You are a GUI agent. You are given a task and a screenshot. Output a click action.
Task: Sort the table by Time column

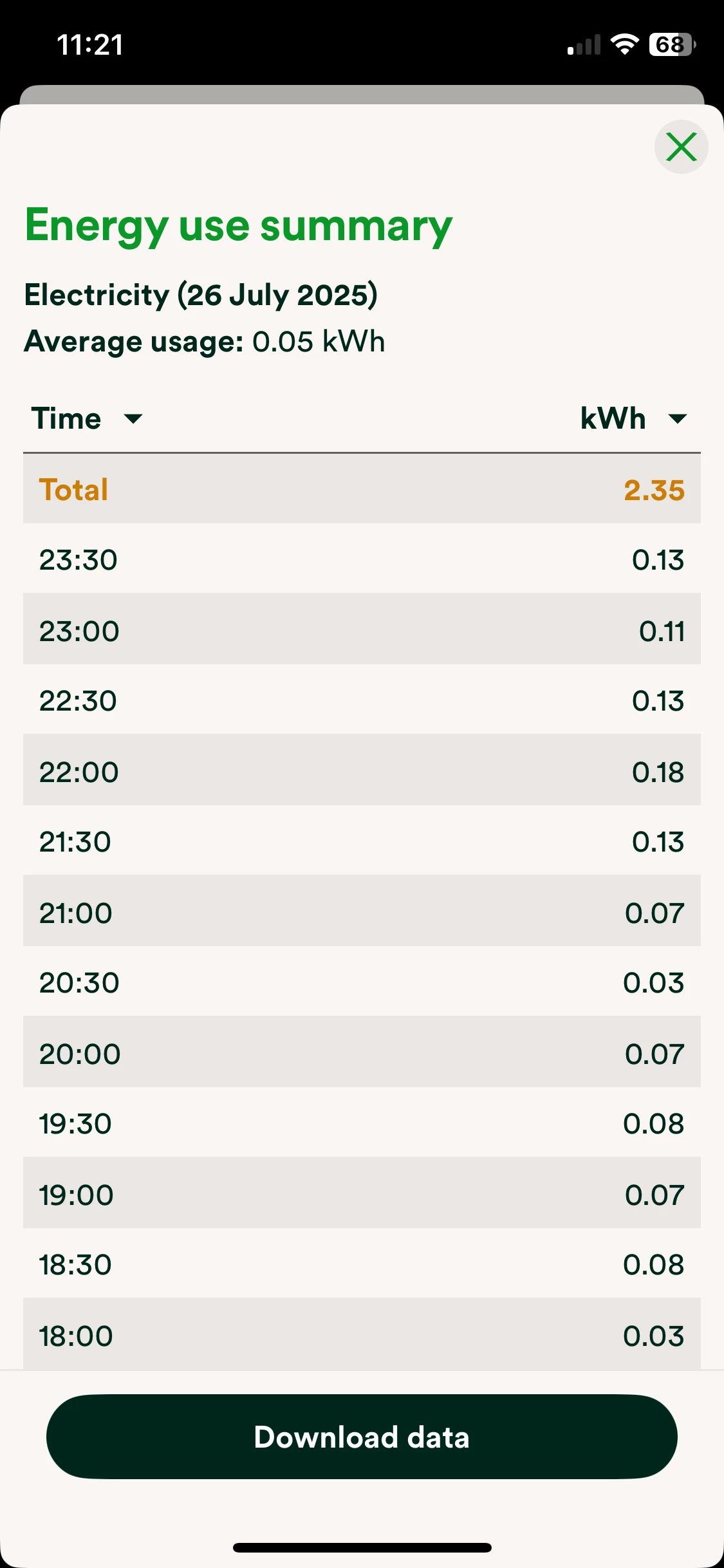87,418
